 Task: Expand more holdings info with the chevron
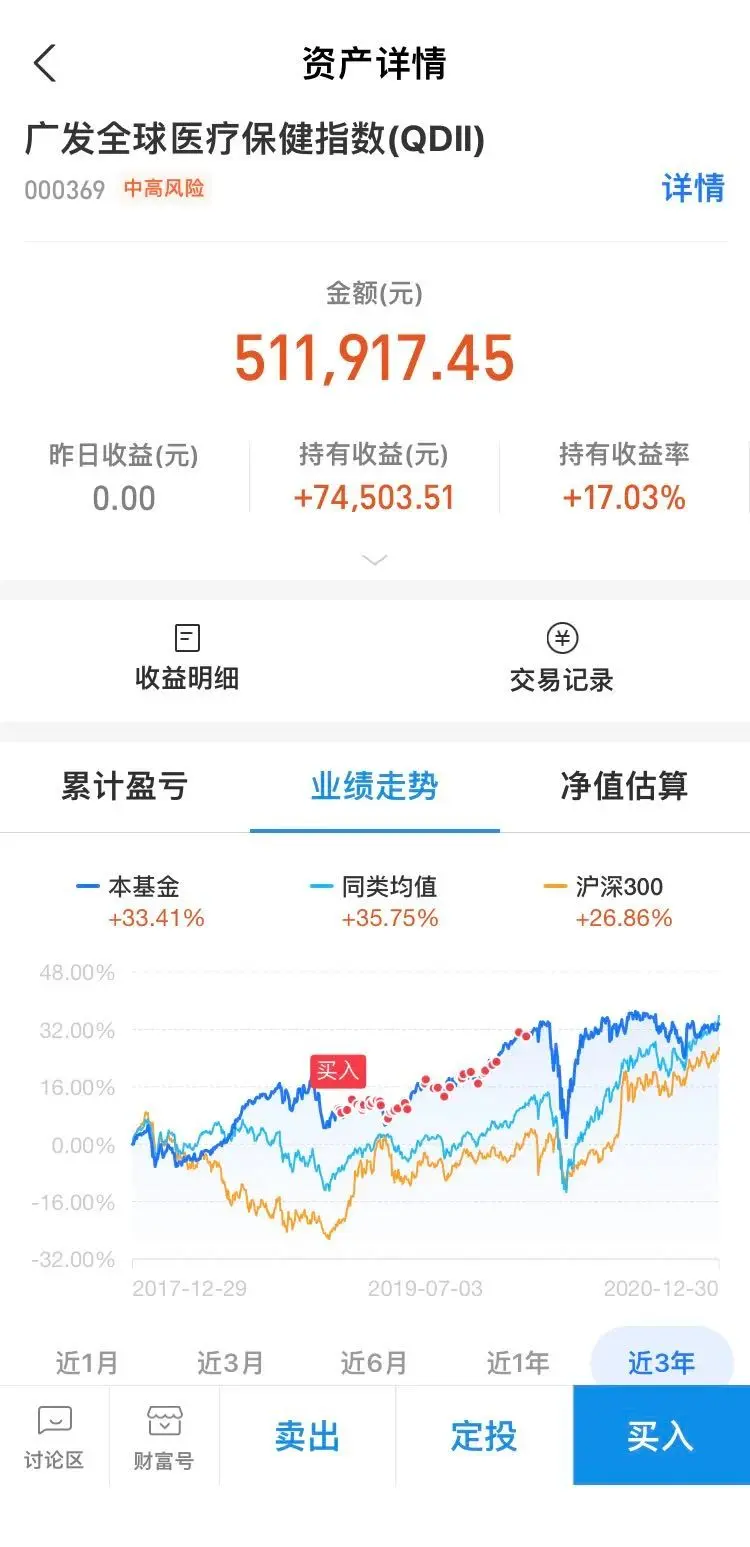pyautogui.click(x=374, y=560)
